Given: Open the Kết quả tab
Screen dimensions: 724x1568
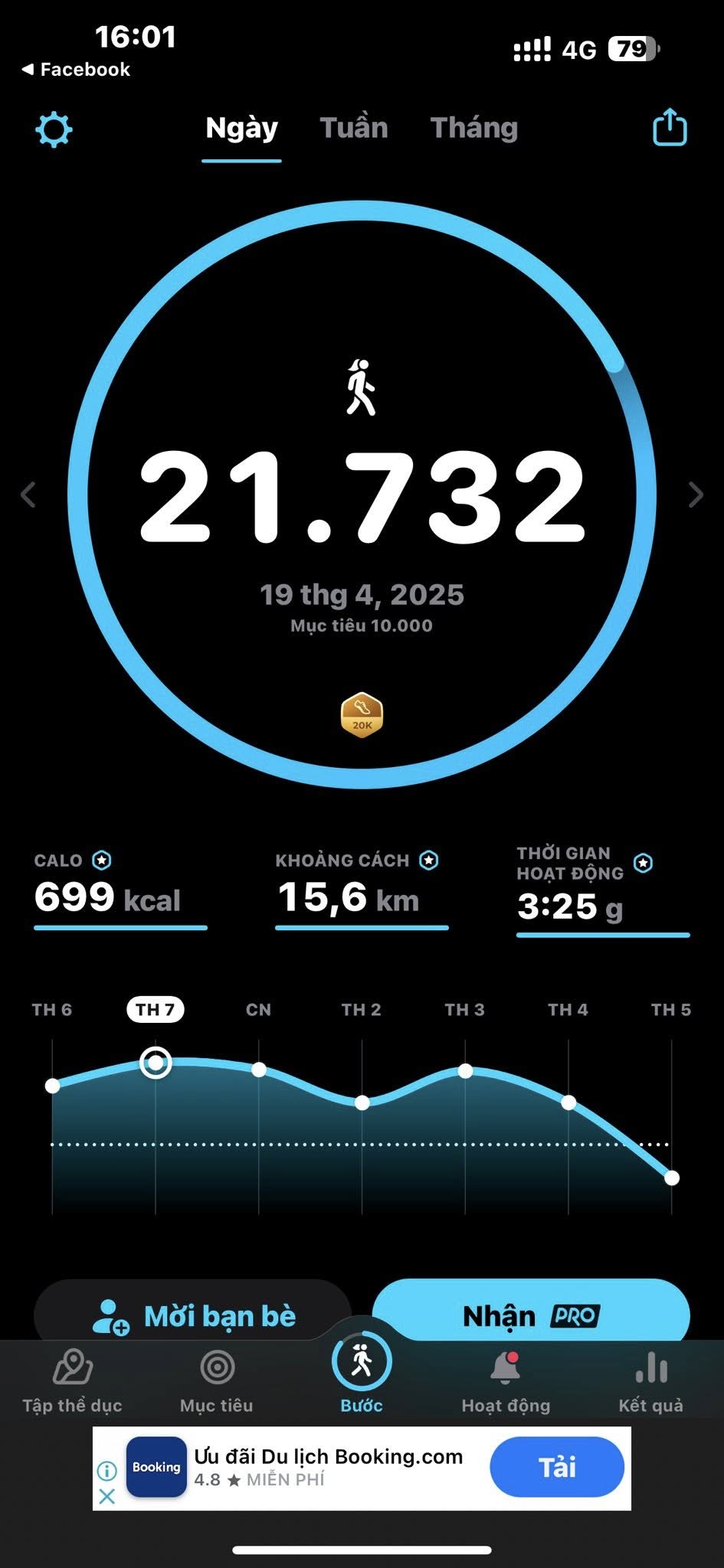Looking at the screenshot, I should (650, 1381).
